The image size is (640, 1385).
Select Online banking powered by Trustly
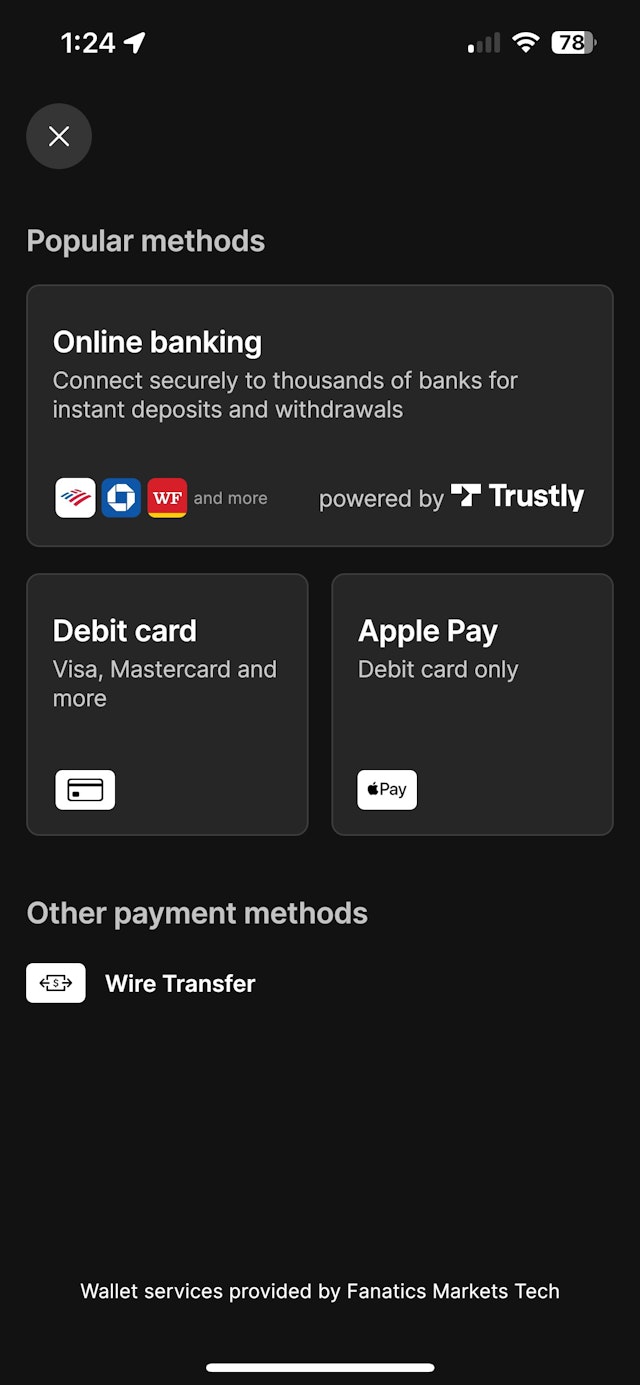coord(319,415)
